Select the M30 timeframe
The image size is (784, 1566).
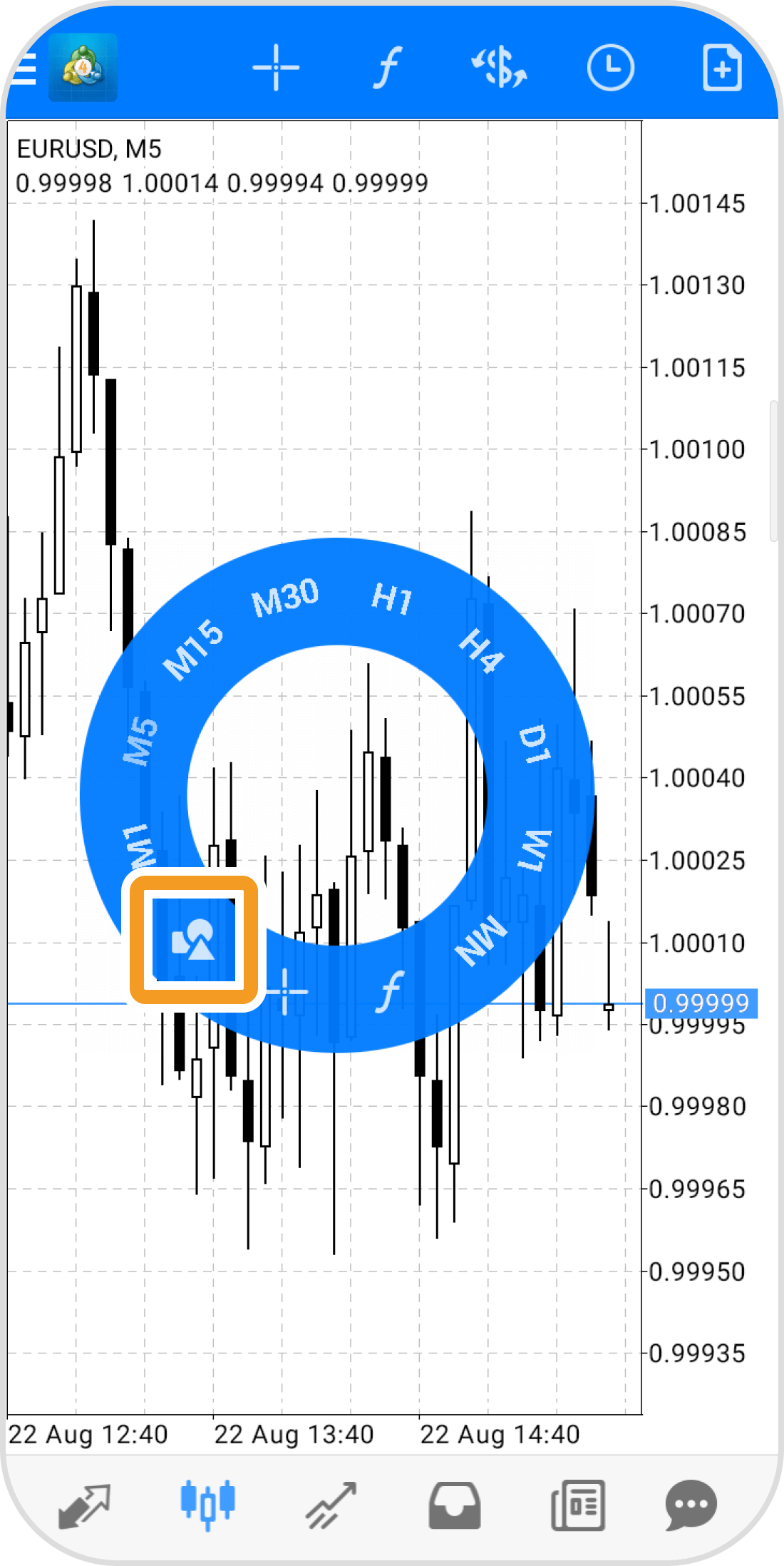pyautogui.click(x=285, y=598)
